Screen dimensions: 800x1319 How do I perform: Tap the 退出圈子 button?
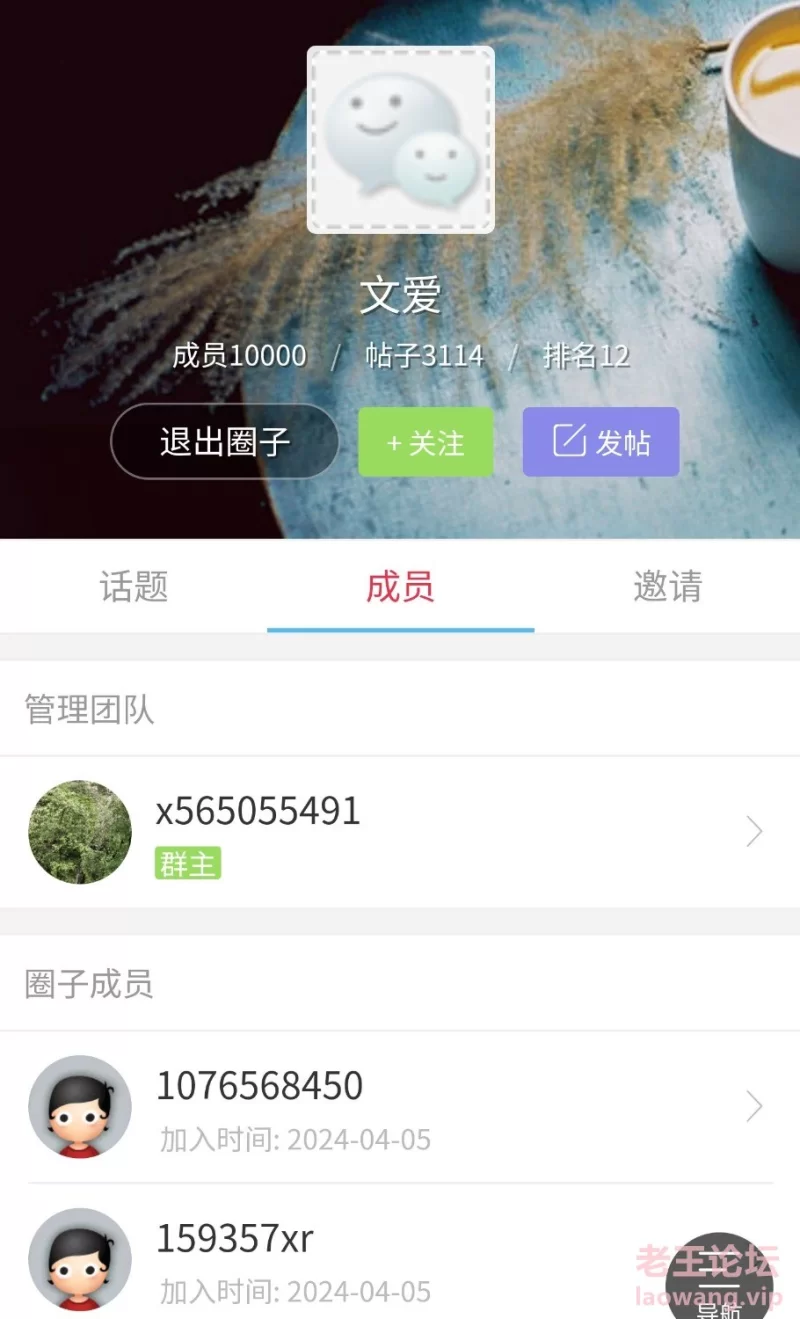(x=225, y=441)
